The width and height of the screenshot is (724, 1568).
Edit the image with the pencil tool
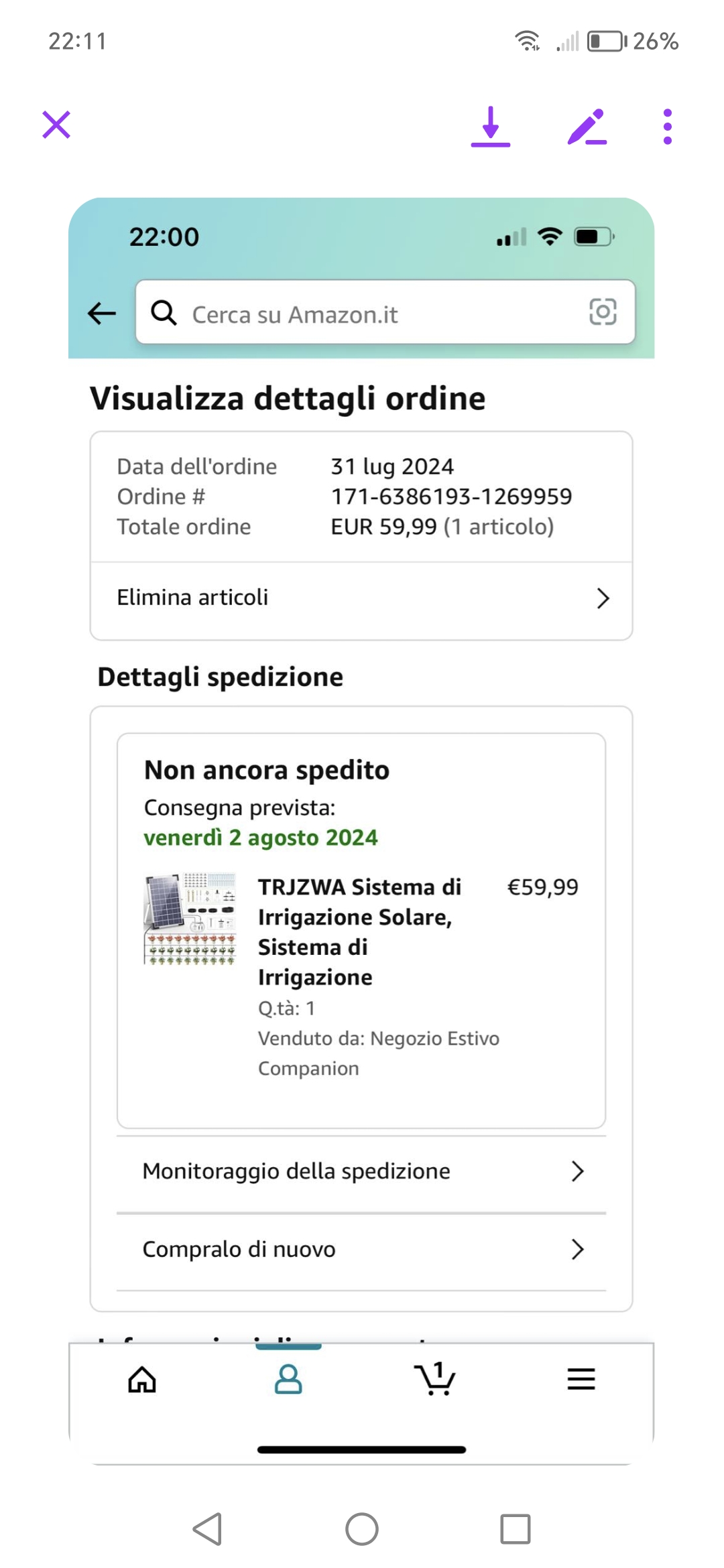(587, 126)
